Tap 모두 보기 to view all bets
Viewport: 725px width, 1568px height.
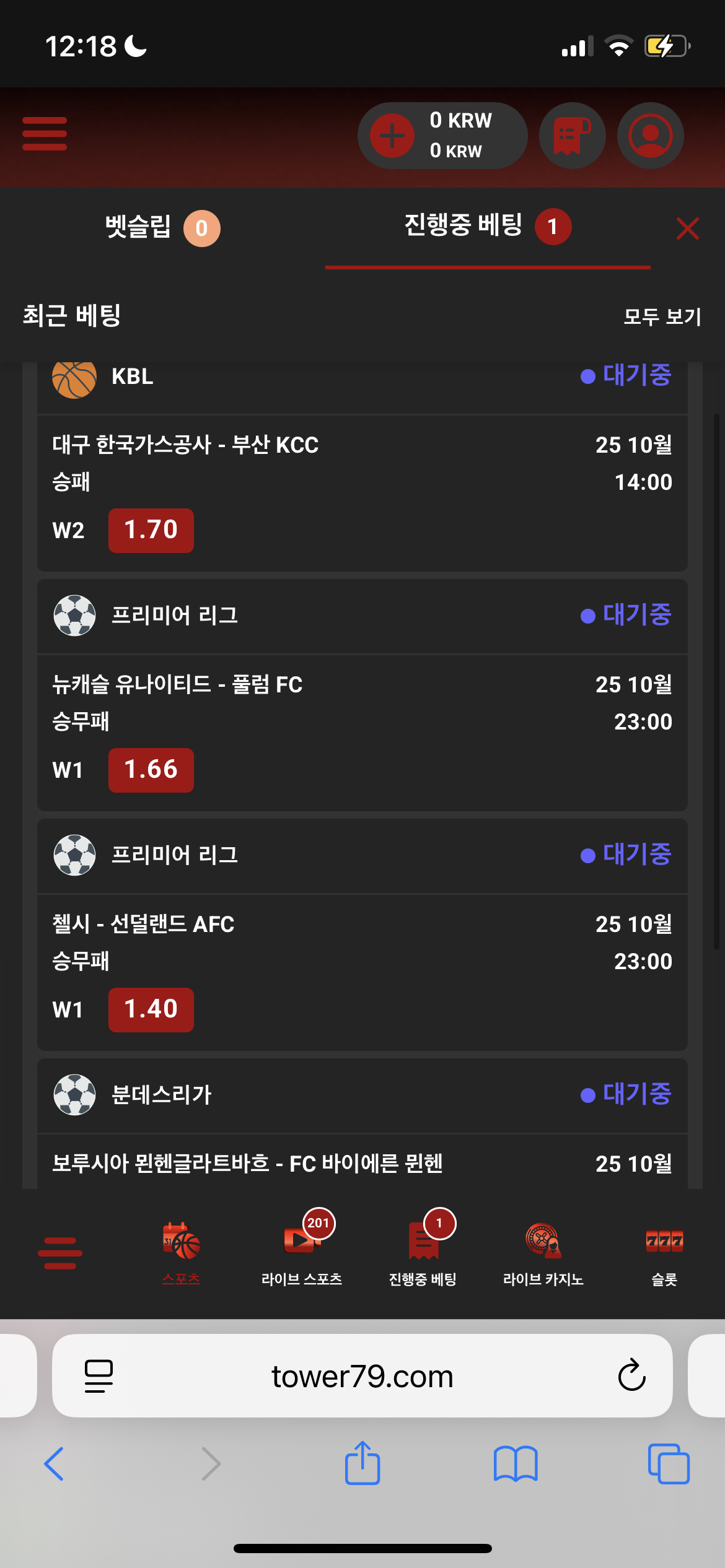point(662,316)
